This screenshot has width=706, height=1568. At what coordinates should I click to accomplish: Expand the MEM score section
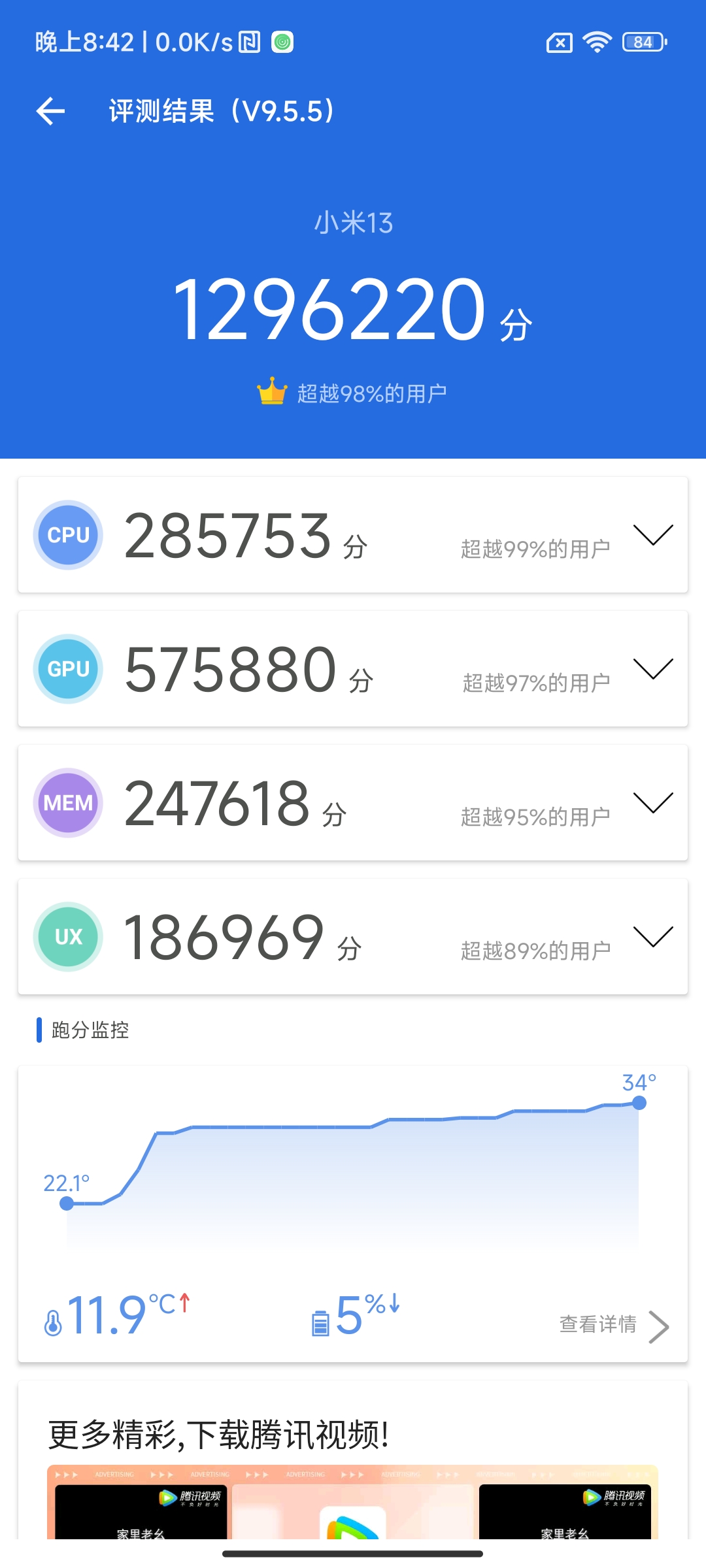pos(653,802)
